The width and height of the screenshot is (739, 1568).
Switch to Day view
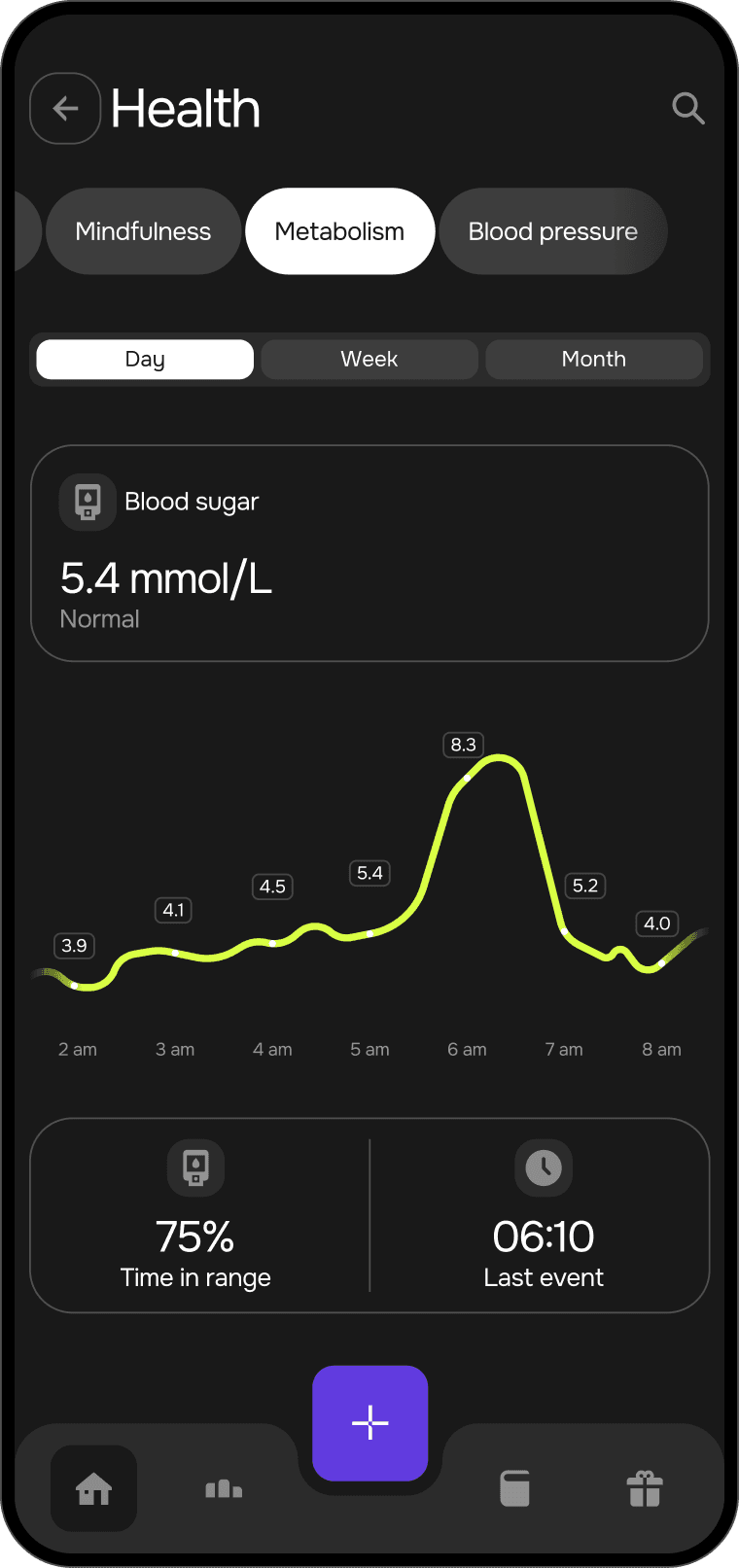(144, 359)
